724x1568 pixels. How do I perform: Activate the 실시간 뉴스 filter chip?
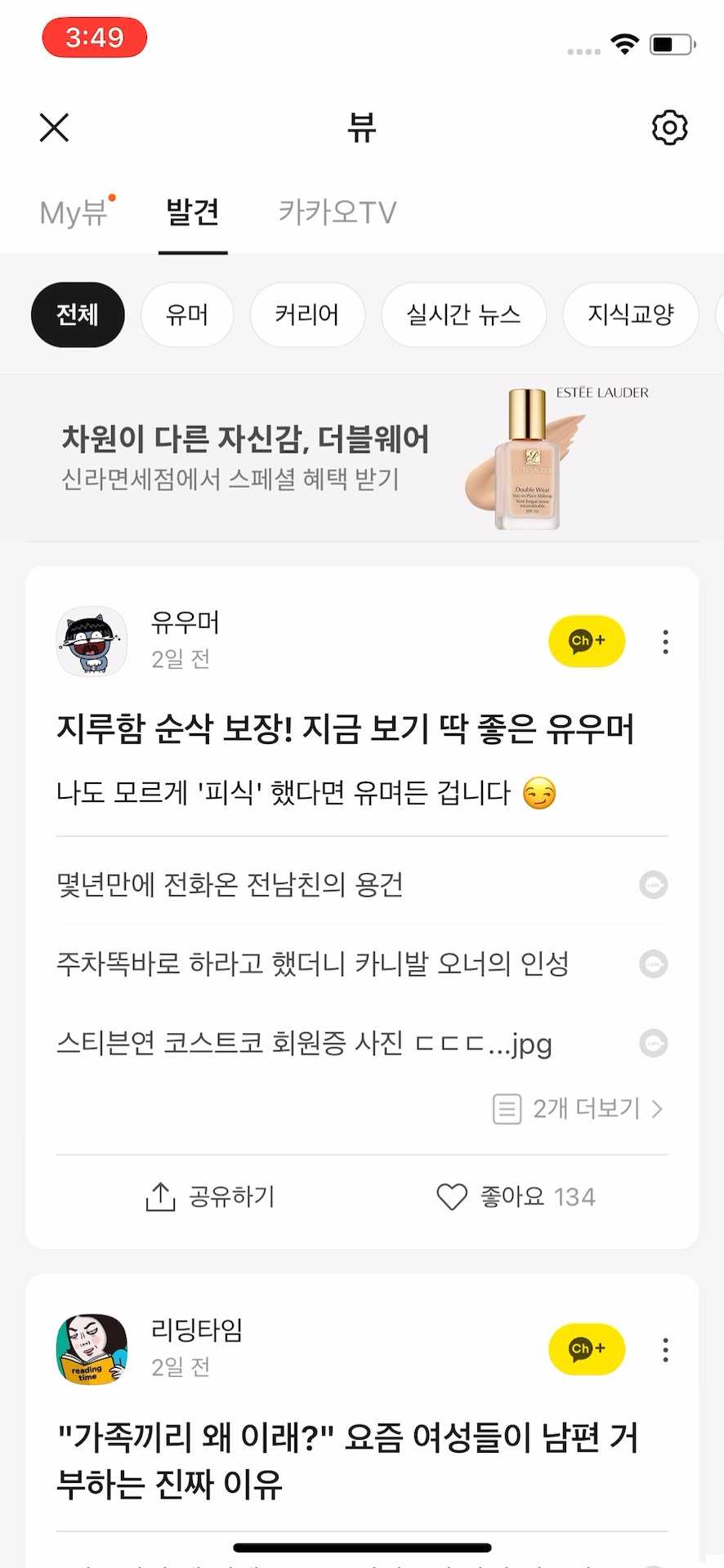click(463, 314)
